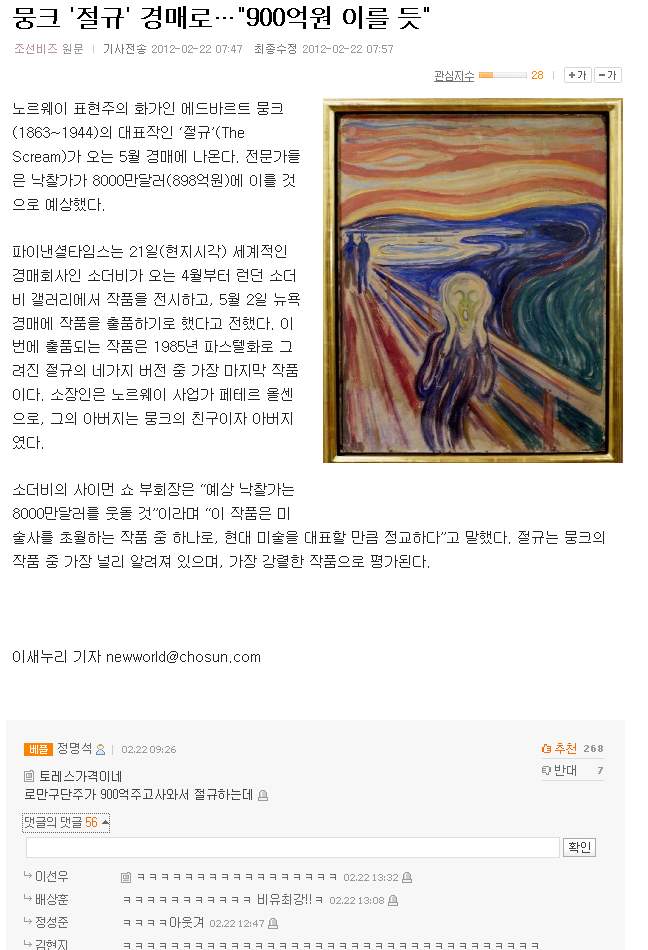648x950 pixels.
Task: Open 정성준's profile from replies
Action: pos(51,923)
